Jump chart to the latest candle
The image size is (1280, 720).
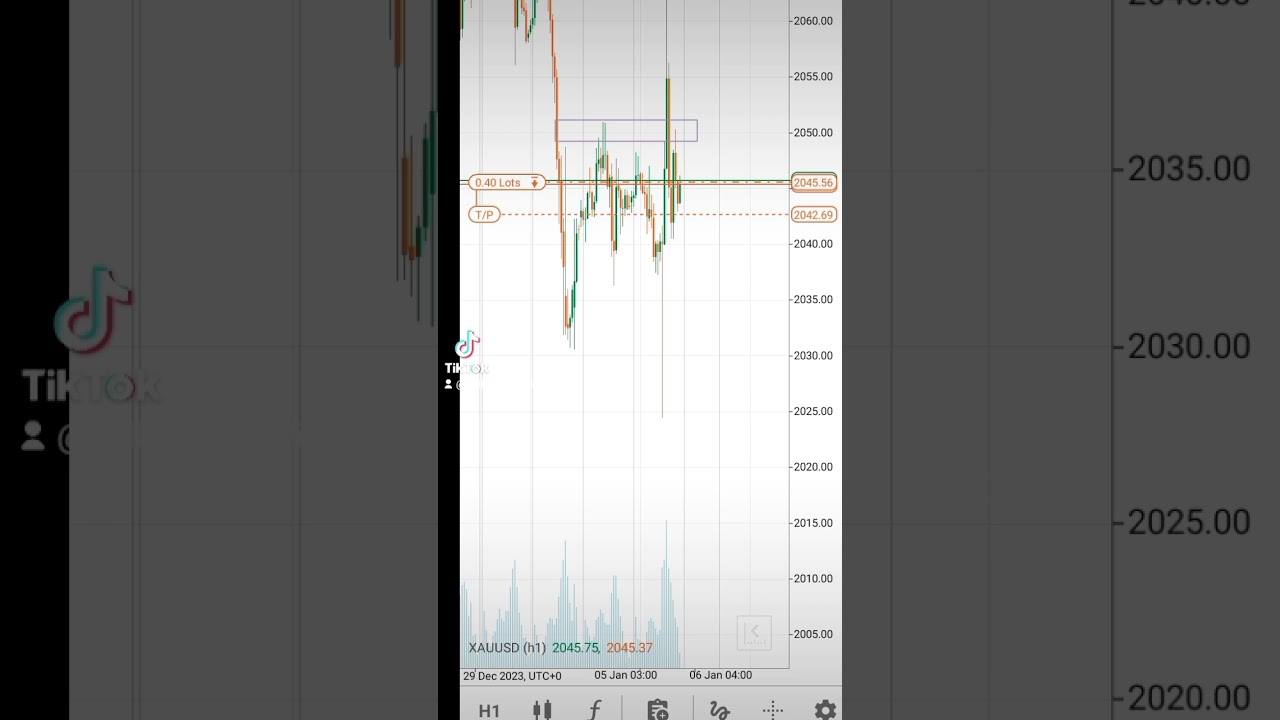(754, 632)
